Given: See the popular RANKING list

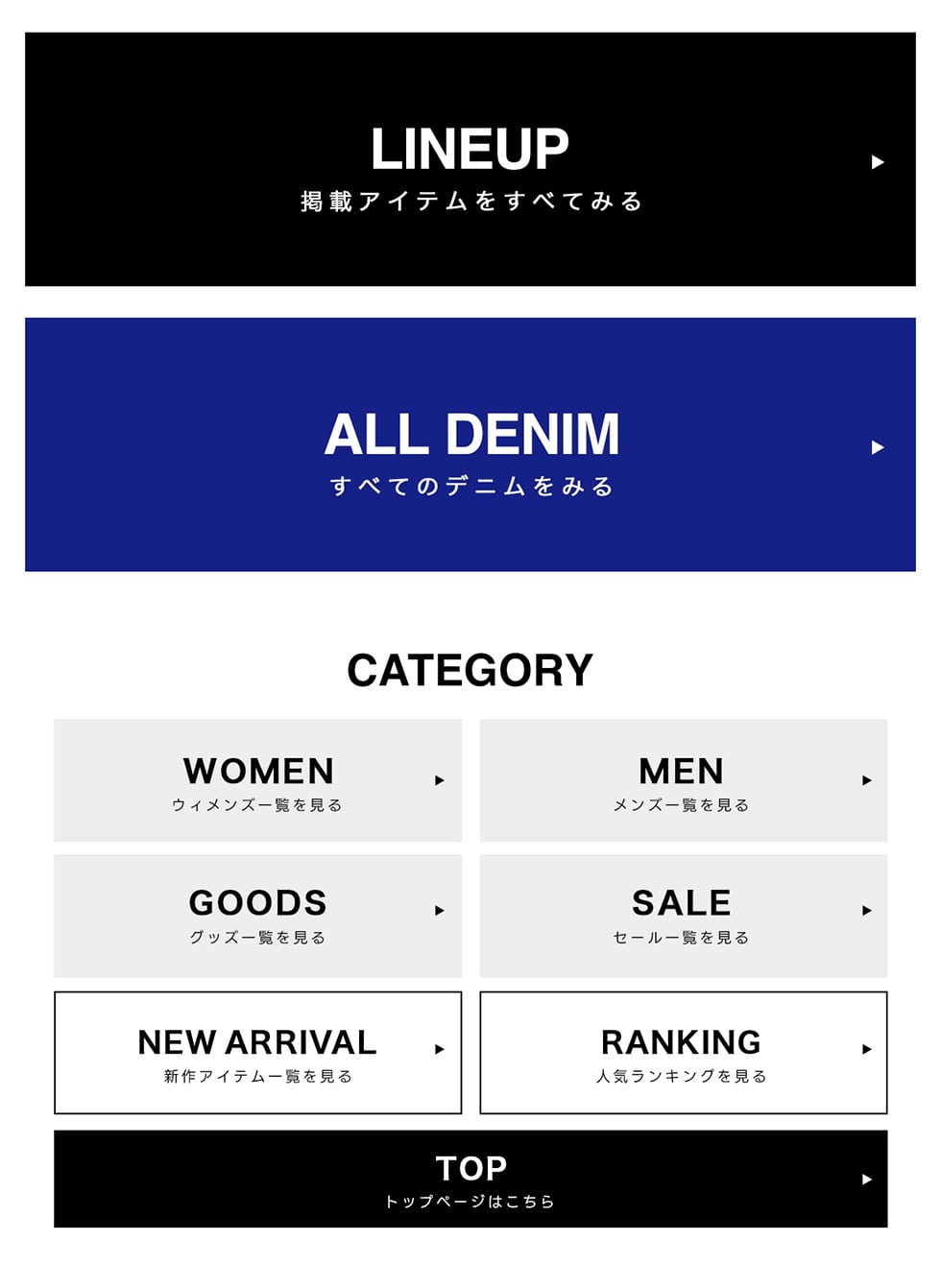Looking at the screenshot, I should click(683, 1053).
